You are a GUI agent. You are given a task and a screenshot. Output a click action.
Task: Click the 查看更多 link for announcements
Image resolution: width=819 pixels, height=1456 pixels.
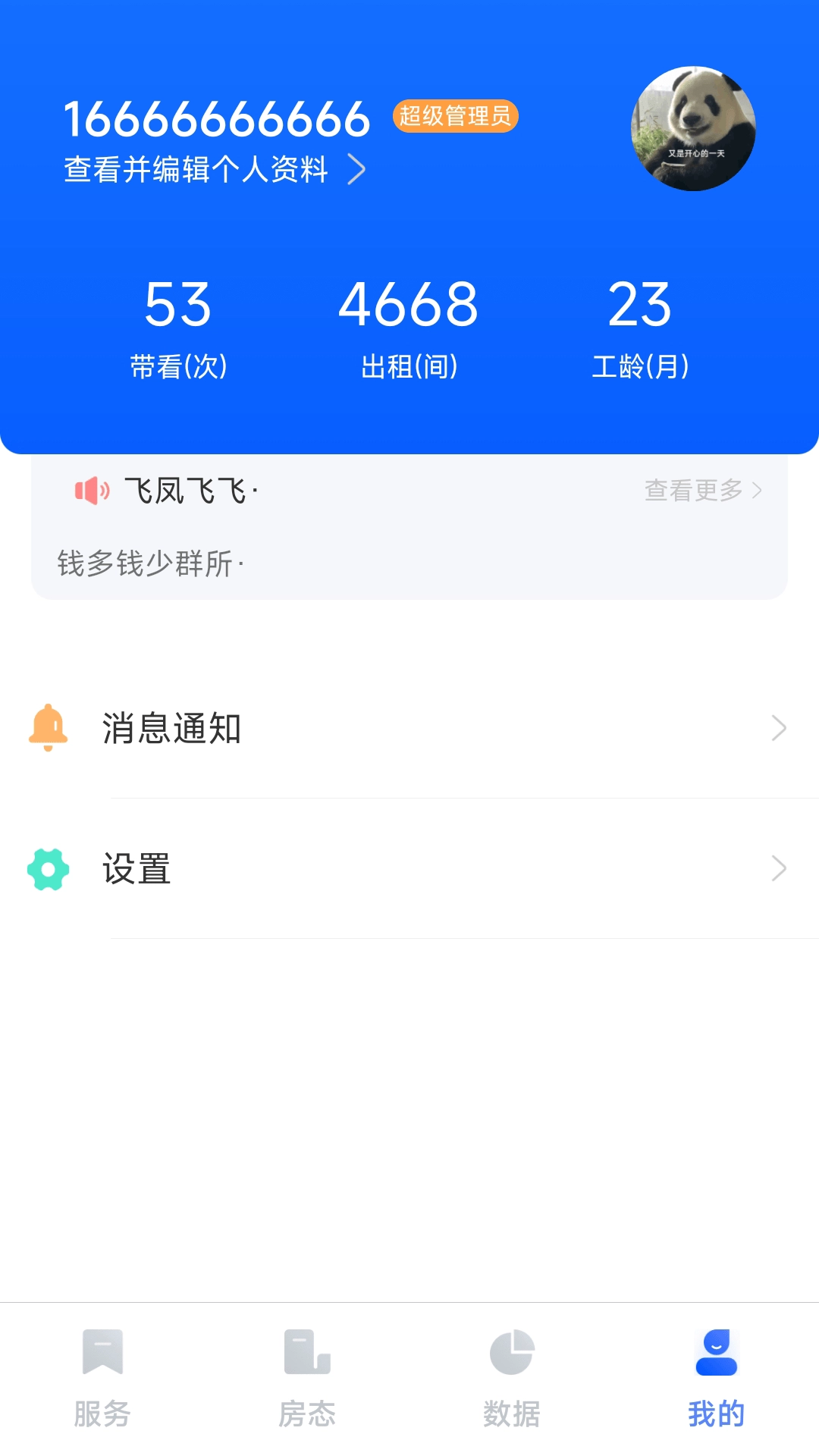point(692,491)
